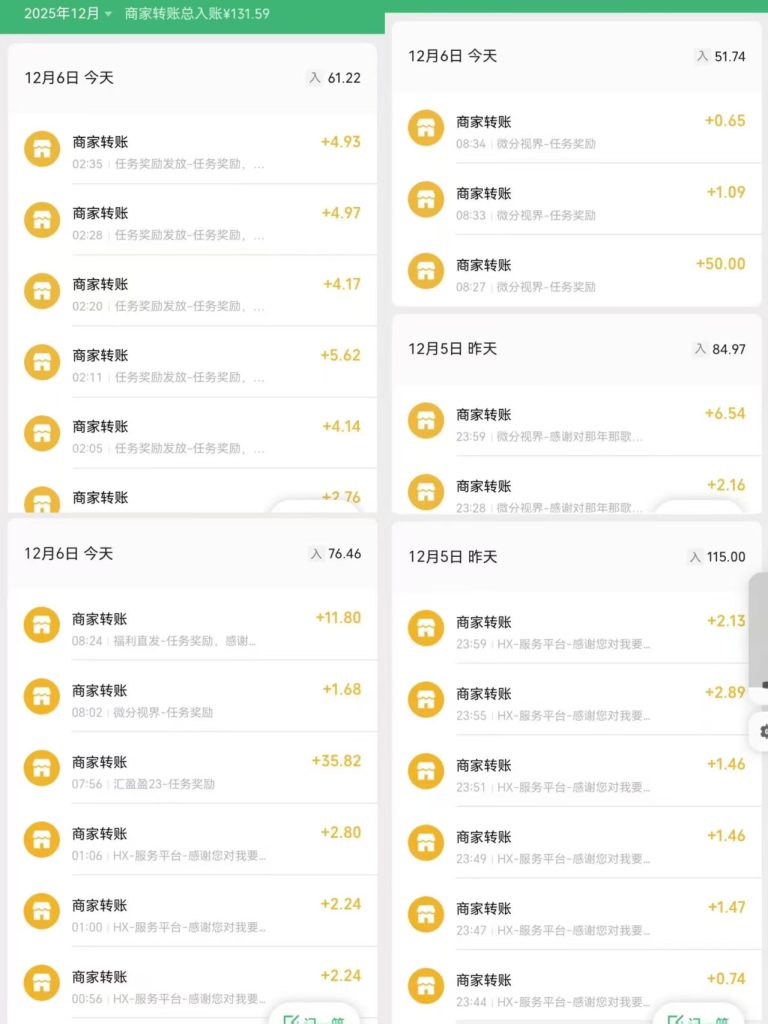Click the merchant icon for the +2.13 HX-服务平台 entry
Image resolution: width=768 pixels, height=1024 pixels.
(426, 627)
